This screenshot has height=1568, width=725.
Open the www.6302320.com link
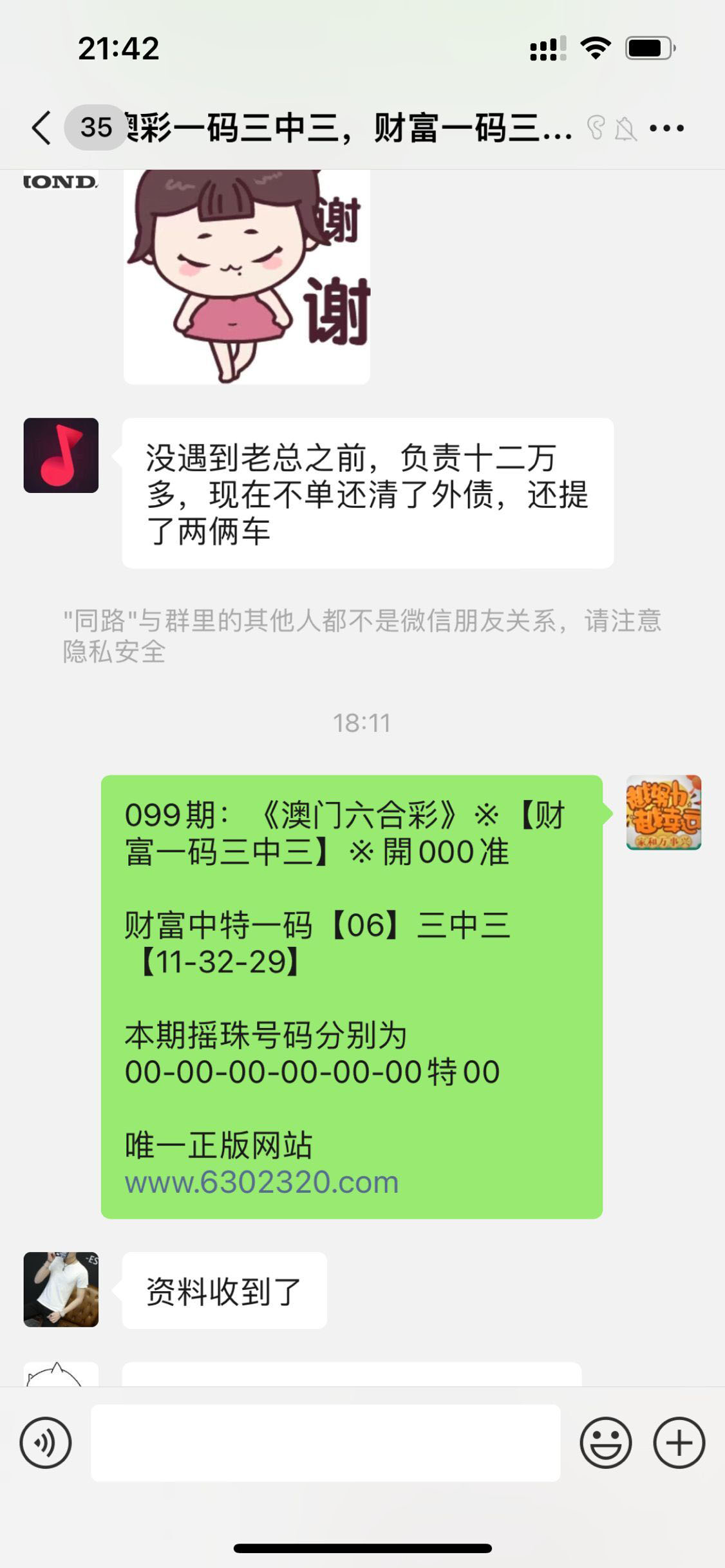click(x=261, y=1182)
